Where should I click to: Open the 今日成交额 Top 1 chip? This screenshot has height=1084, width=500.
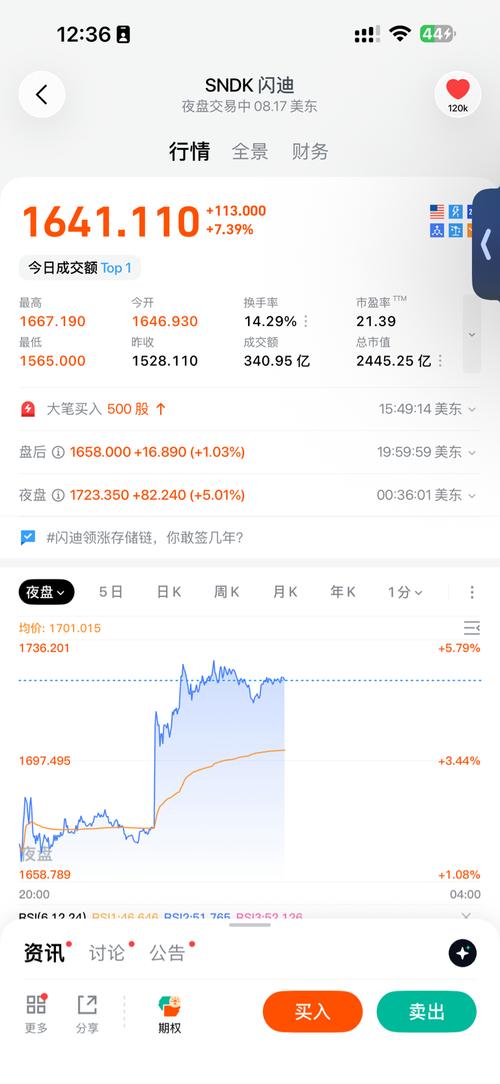click(x=80, y=268)
